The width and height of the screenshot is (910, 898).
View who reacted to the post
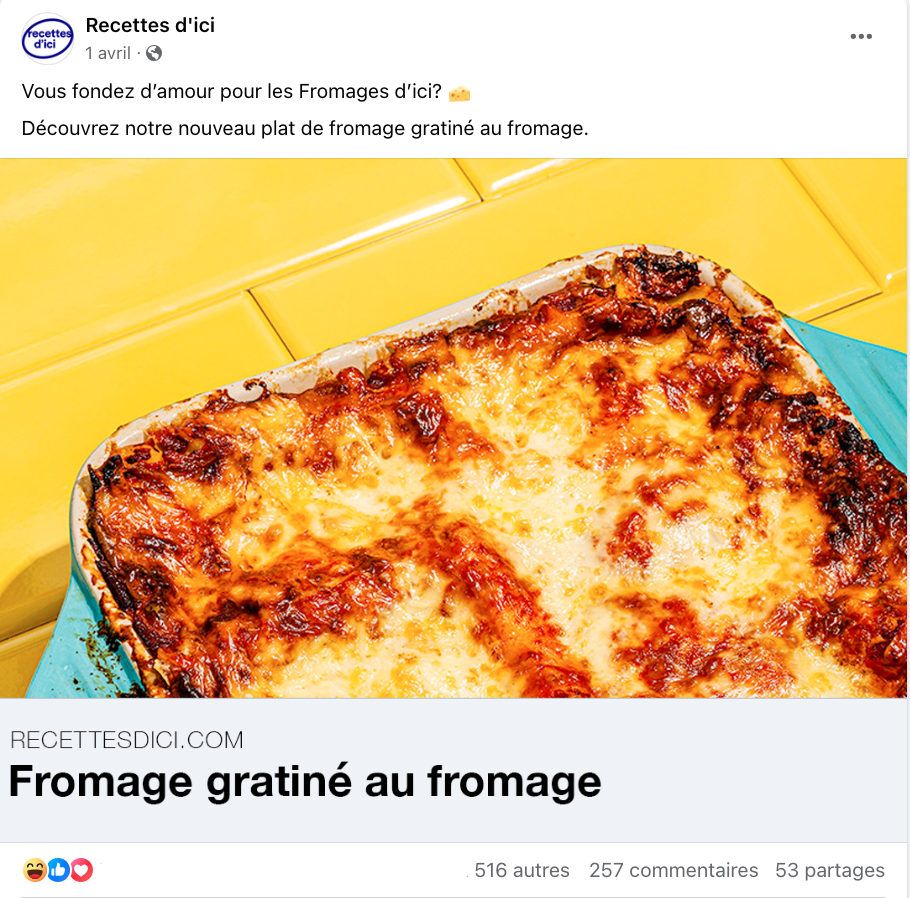pos(521,870)
